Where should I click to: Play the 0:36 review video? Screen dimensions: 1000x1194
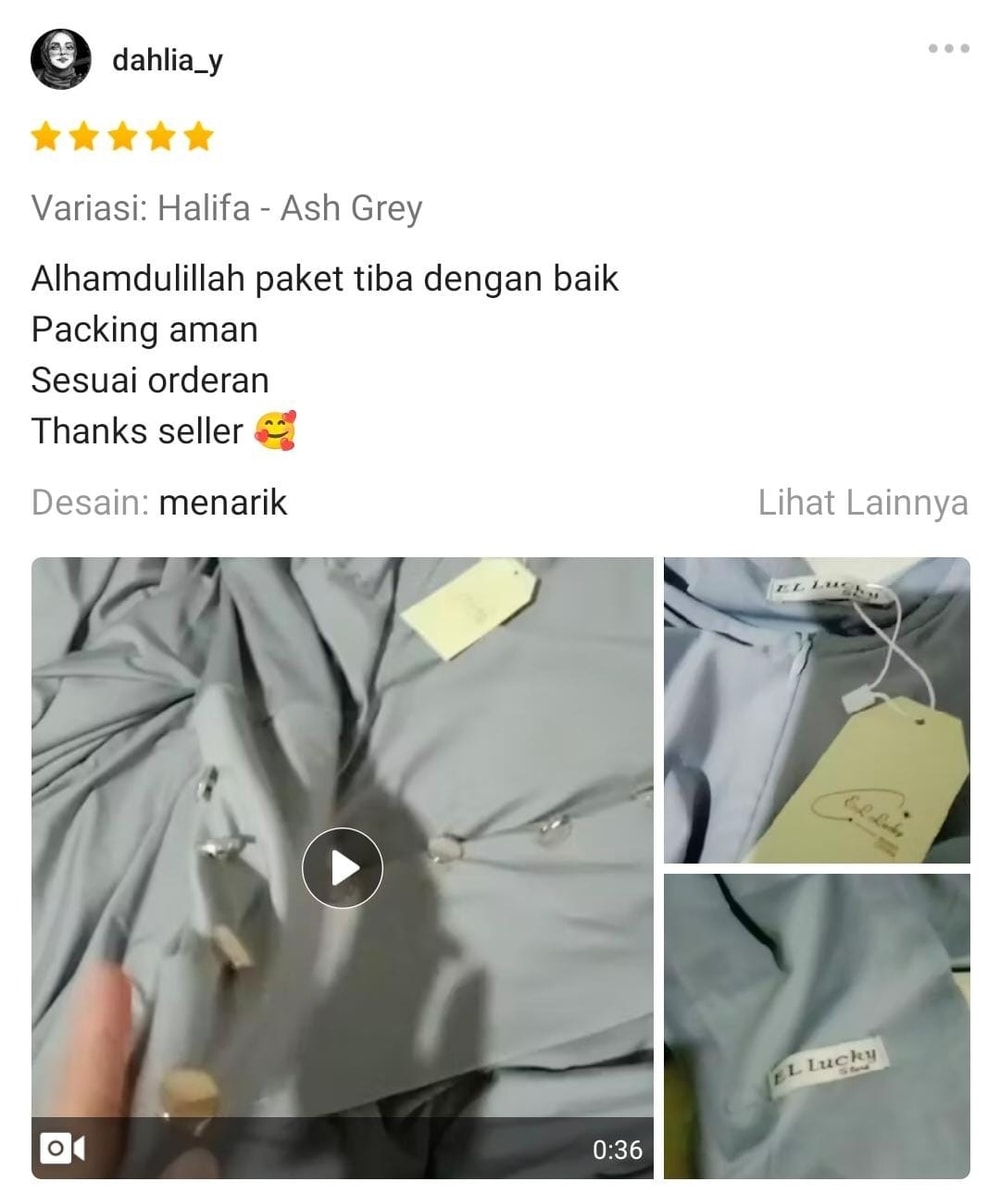342,868
